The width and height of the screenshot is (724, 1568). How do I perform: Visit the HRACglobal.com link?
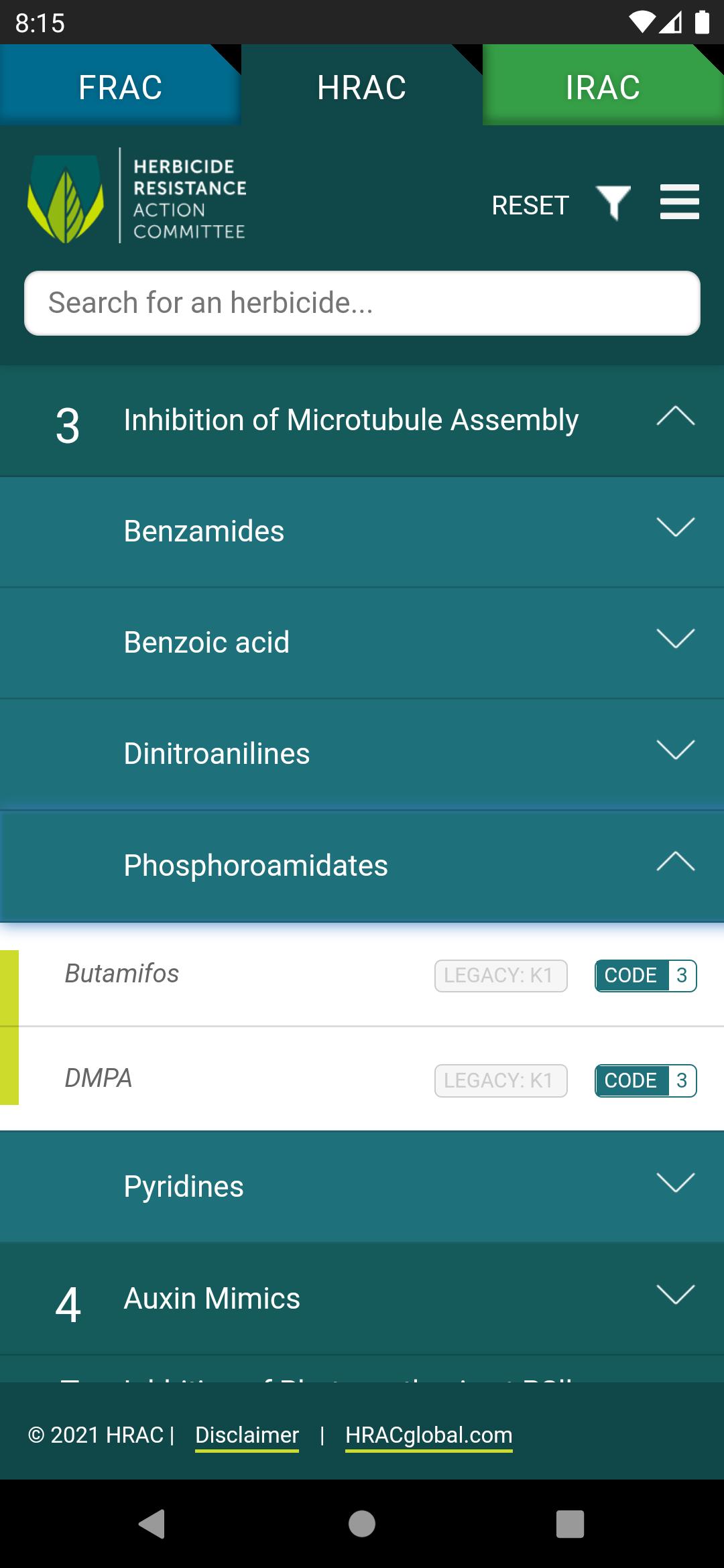click(x=429, y=1435)
